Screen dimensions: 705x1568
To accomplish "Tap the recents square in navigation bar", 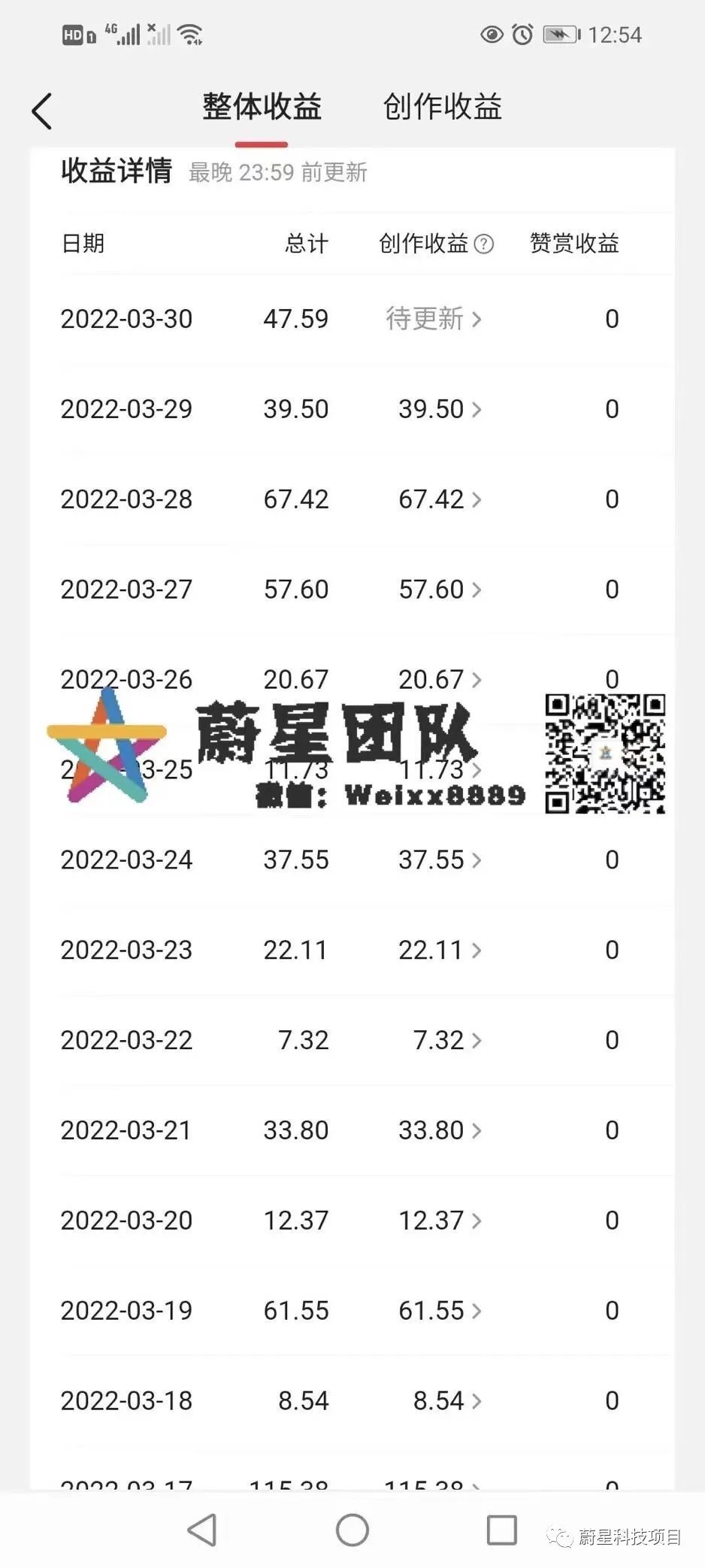I will coord(502,1529).
